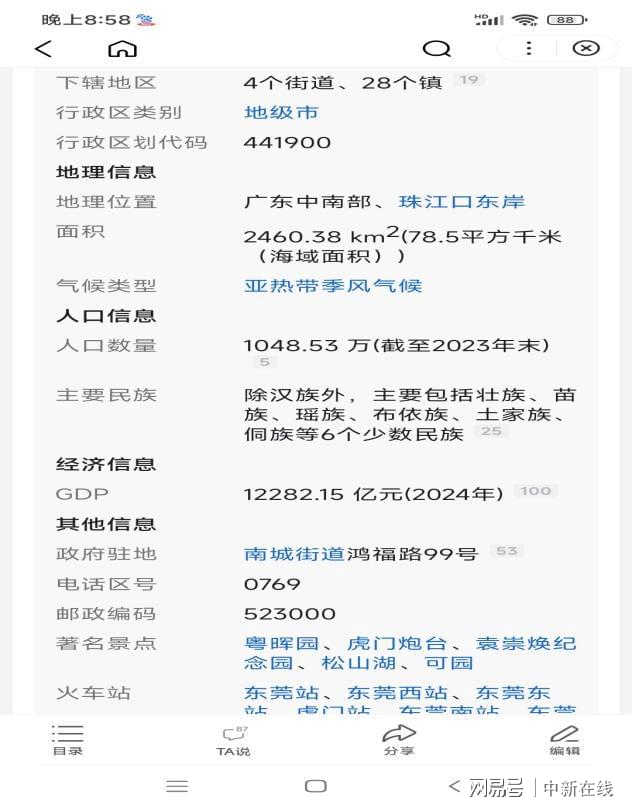This screenshot has height=808, width=632.
Task: Open the 东莞站 railway station link
Action: pos(282,693)
